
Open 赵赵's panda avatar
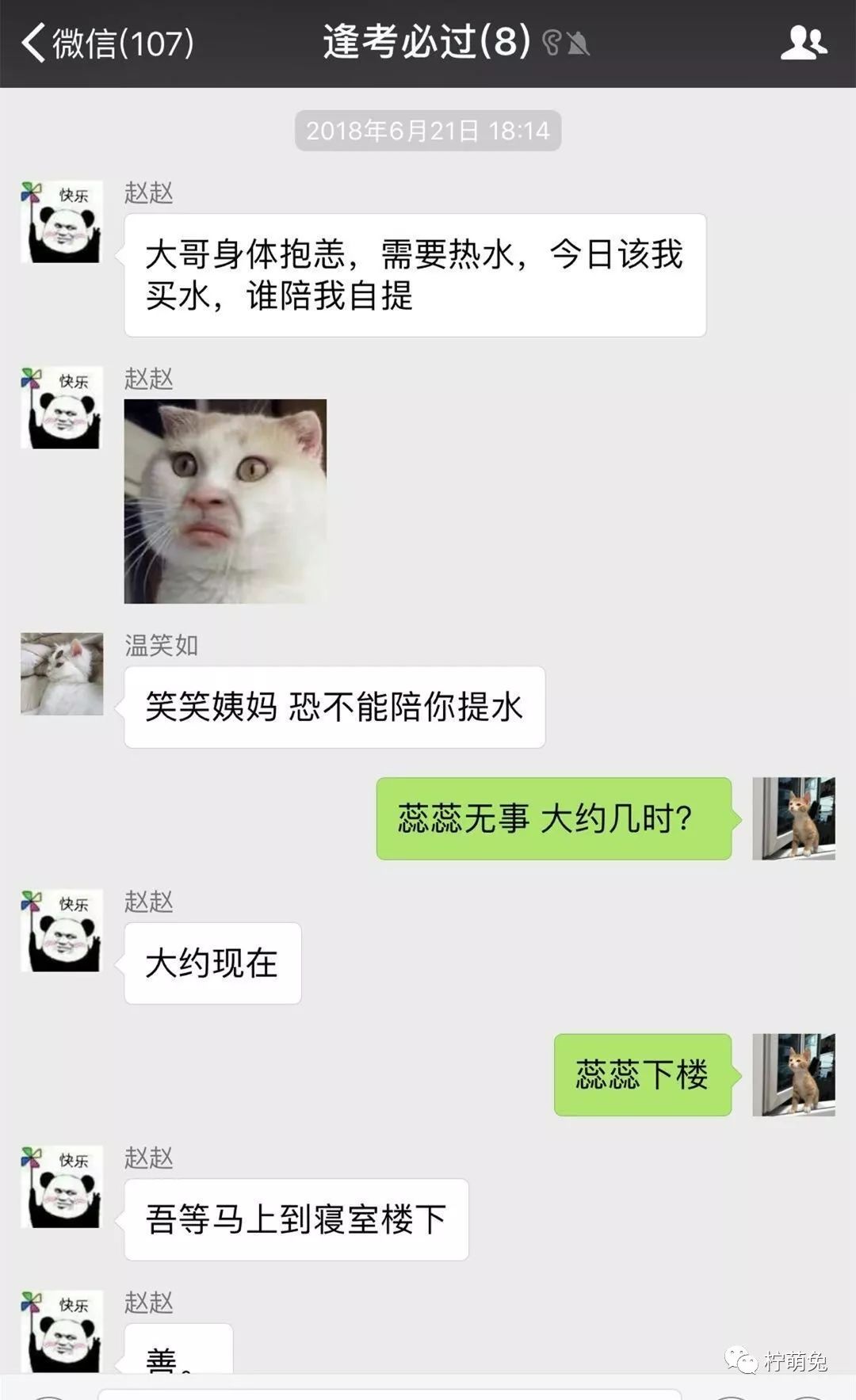tap(60, 220)
